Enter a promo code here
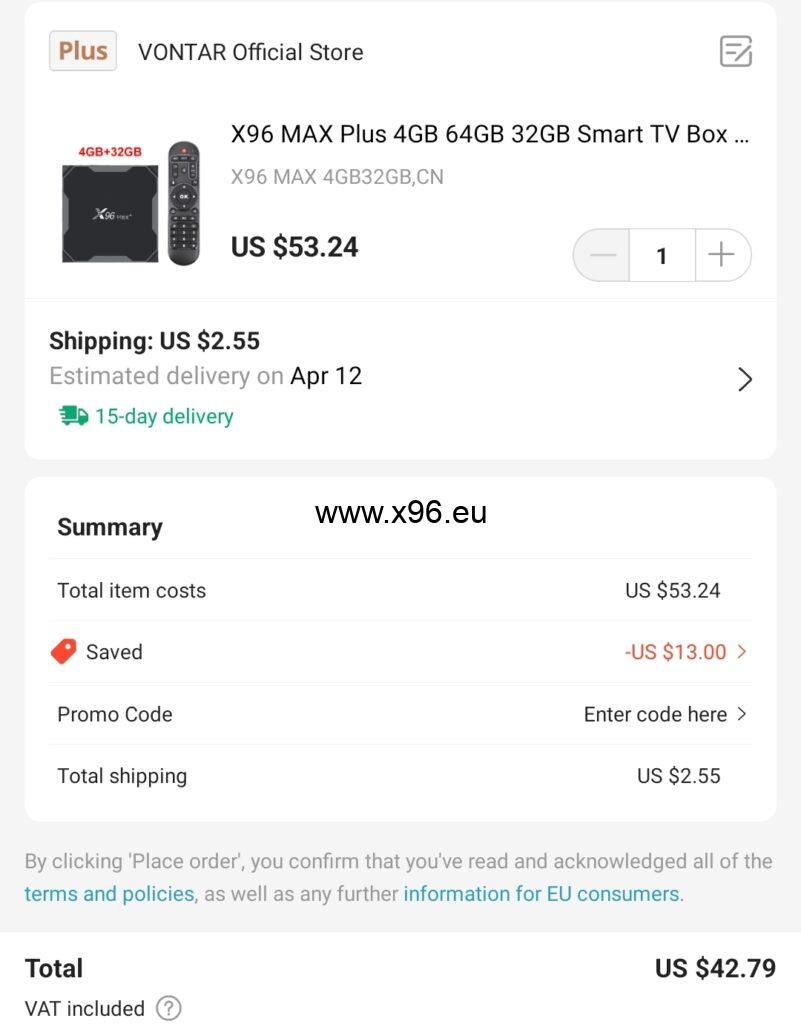The height and width of the screenshot is (1024, 801). click(x=665, y=714)
